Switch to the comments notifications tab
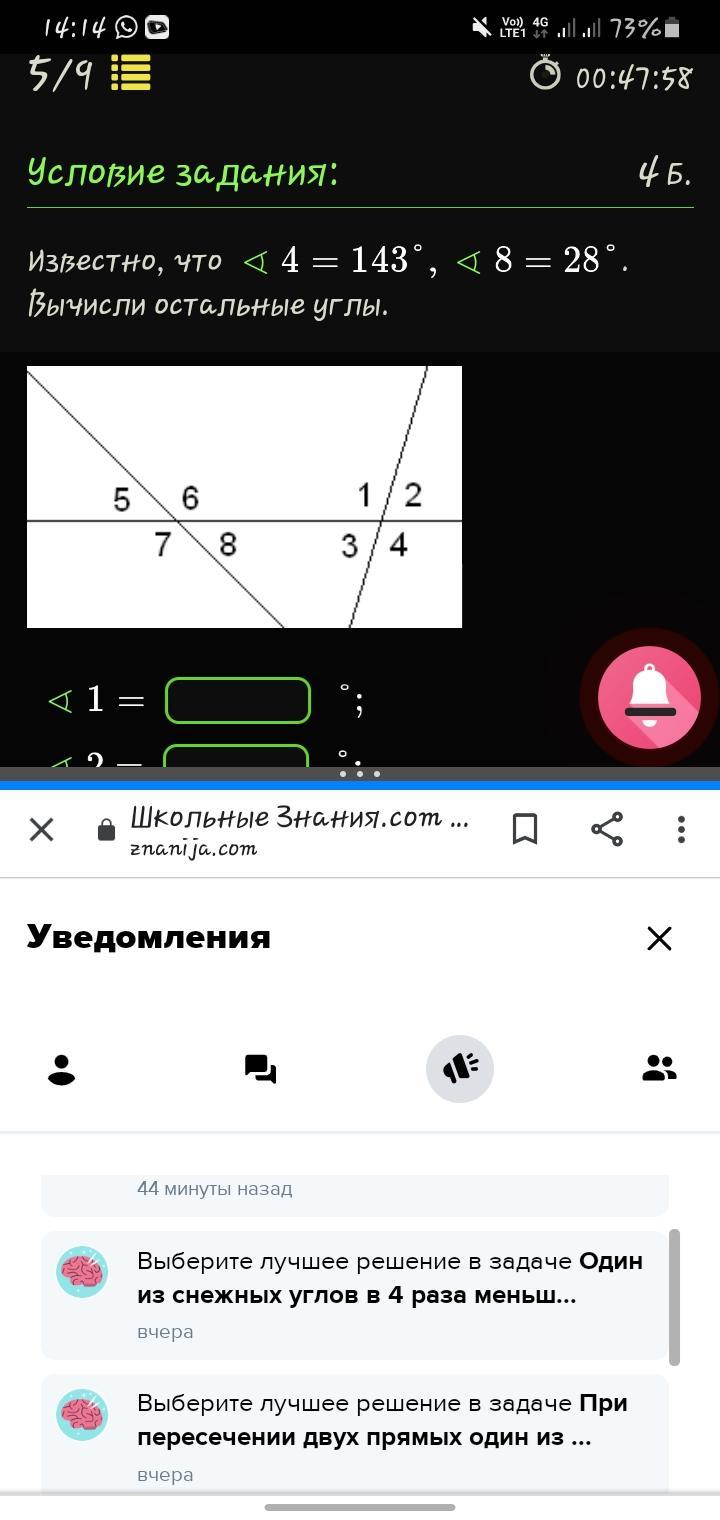Viewport: 720px width, 1520px height. coord(260,1069)
